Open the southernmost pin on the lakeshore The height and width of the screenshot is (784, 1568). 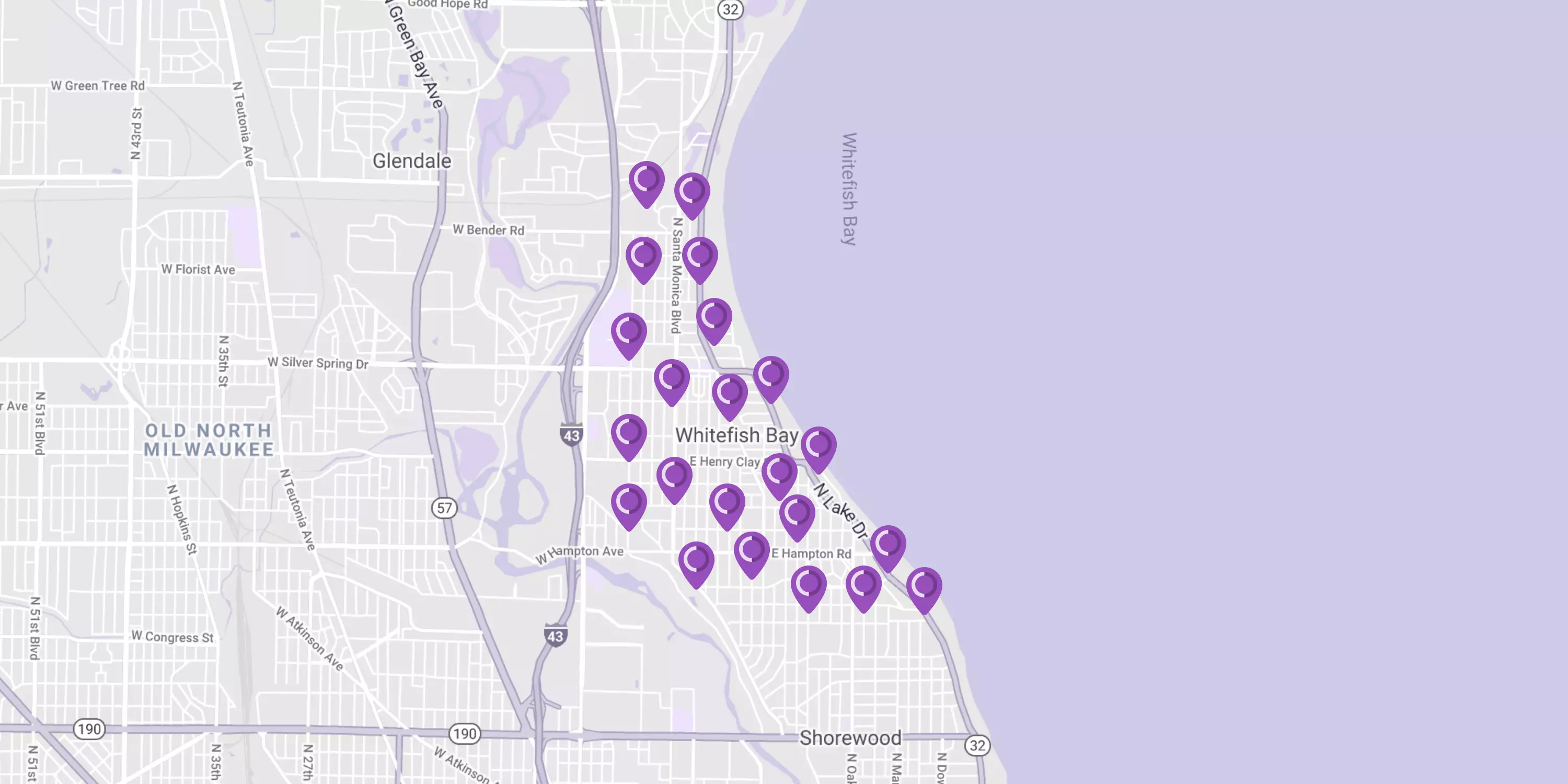coord(924,588)
